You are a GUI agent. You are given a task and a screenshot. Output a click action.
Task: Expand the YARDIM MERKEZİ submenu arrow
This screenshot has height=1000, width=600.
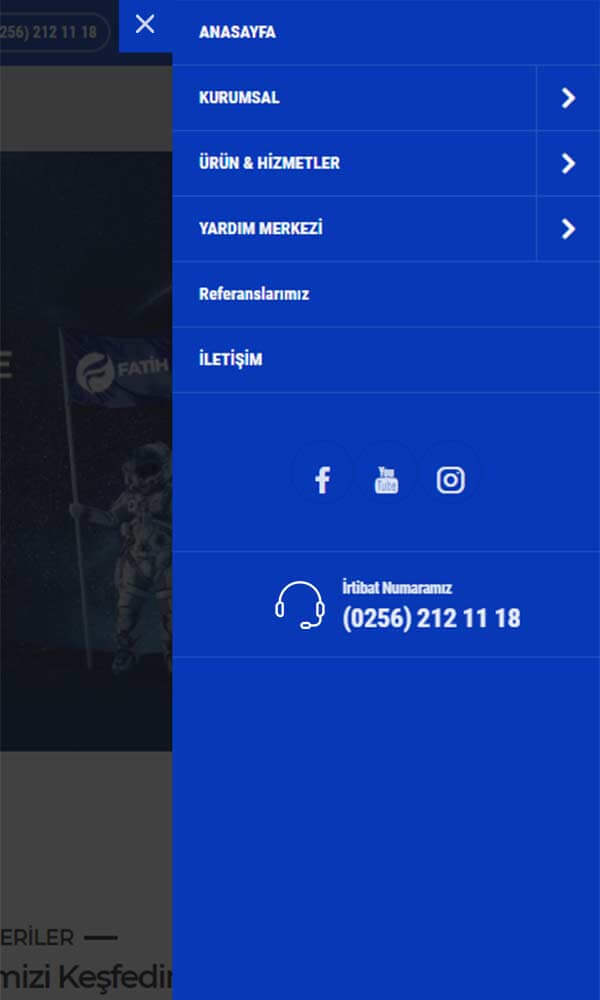568,229
